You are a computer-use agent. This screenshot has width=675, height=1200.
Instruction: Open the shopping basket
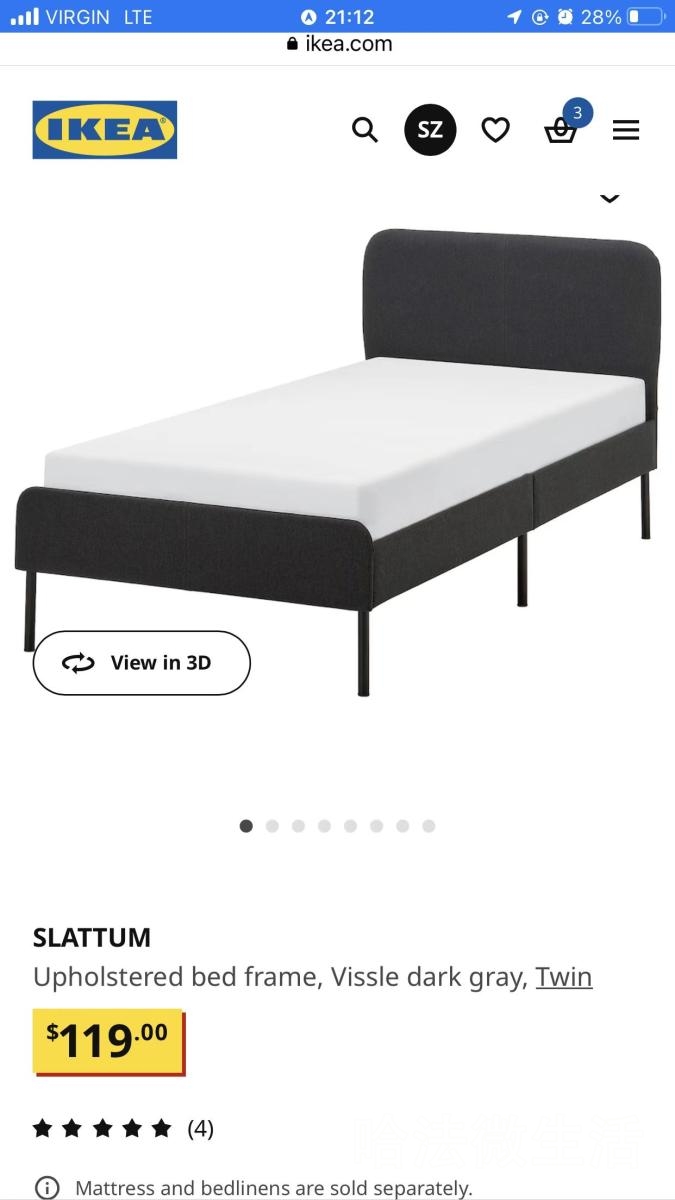(560, 131)
